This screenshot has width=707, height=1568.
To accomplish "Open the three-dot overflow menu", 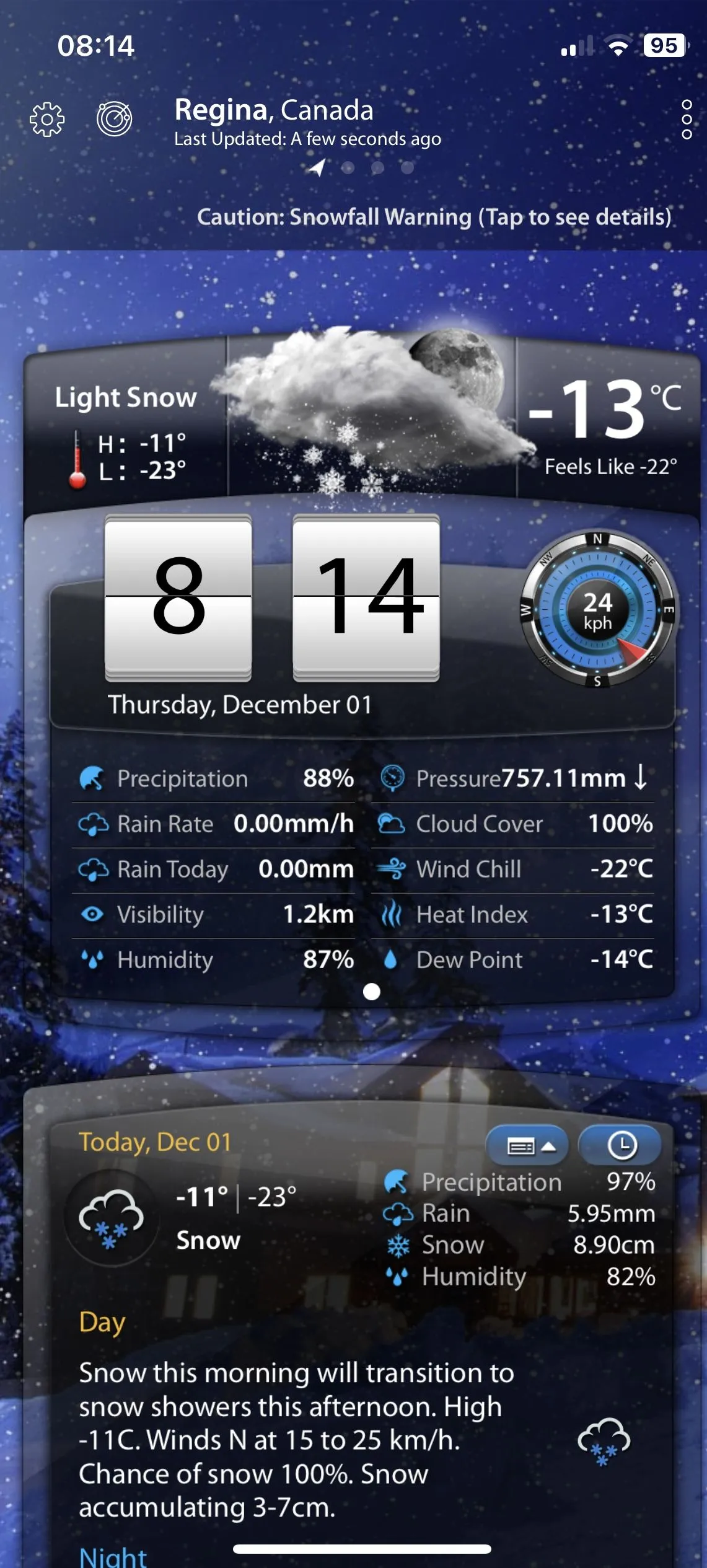I will (686, 119).
